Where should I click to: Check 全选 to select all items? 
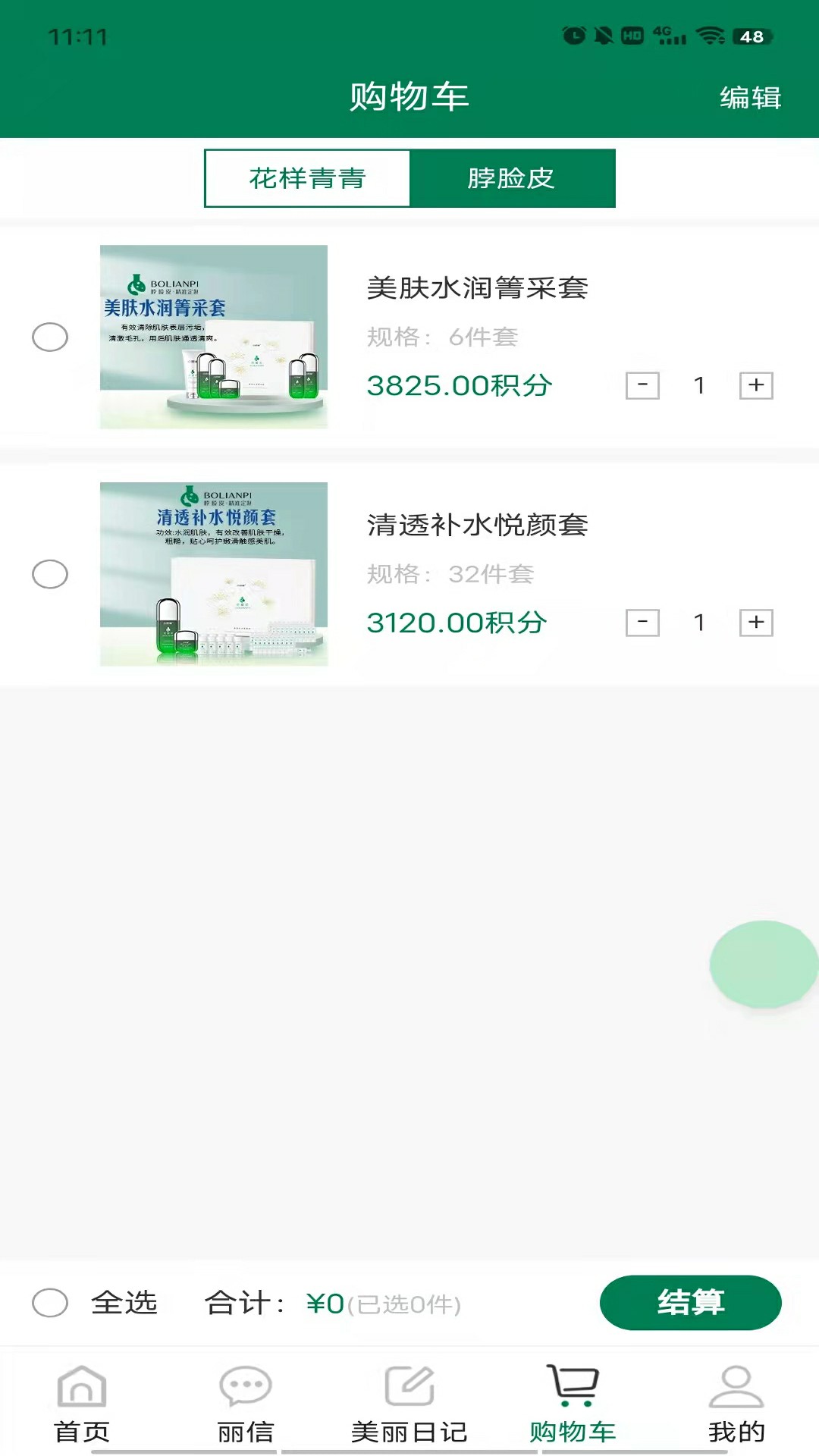(x=50, y=1303)
